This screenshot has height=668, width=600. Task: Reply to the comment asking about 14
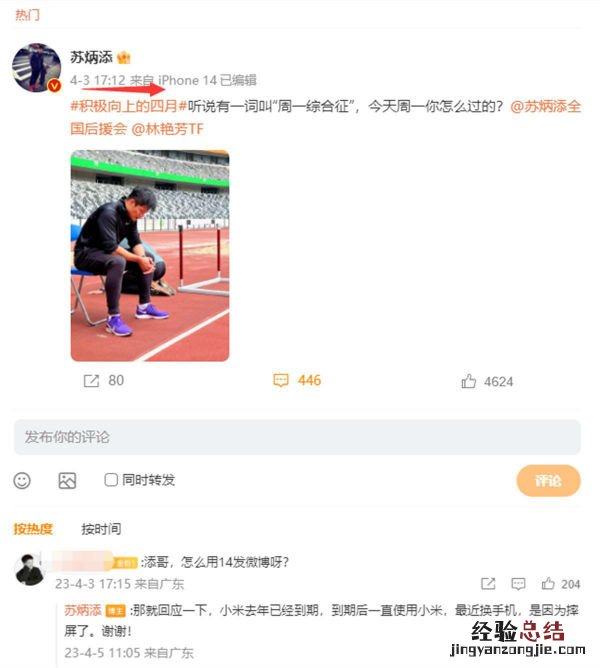[x=517, y=584]
